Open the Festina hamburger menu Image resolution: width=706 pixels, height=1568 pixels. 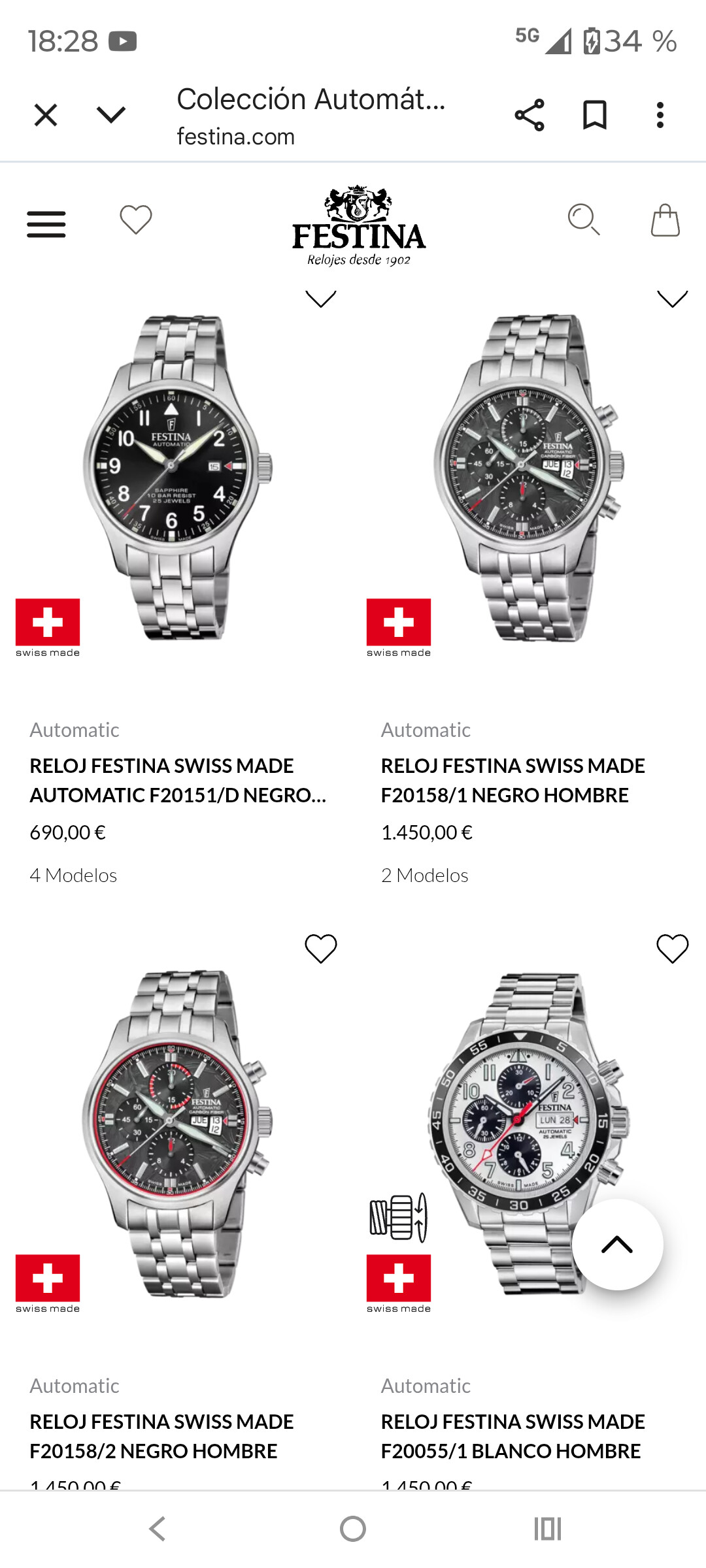click(x=46, y=224)
